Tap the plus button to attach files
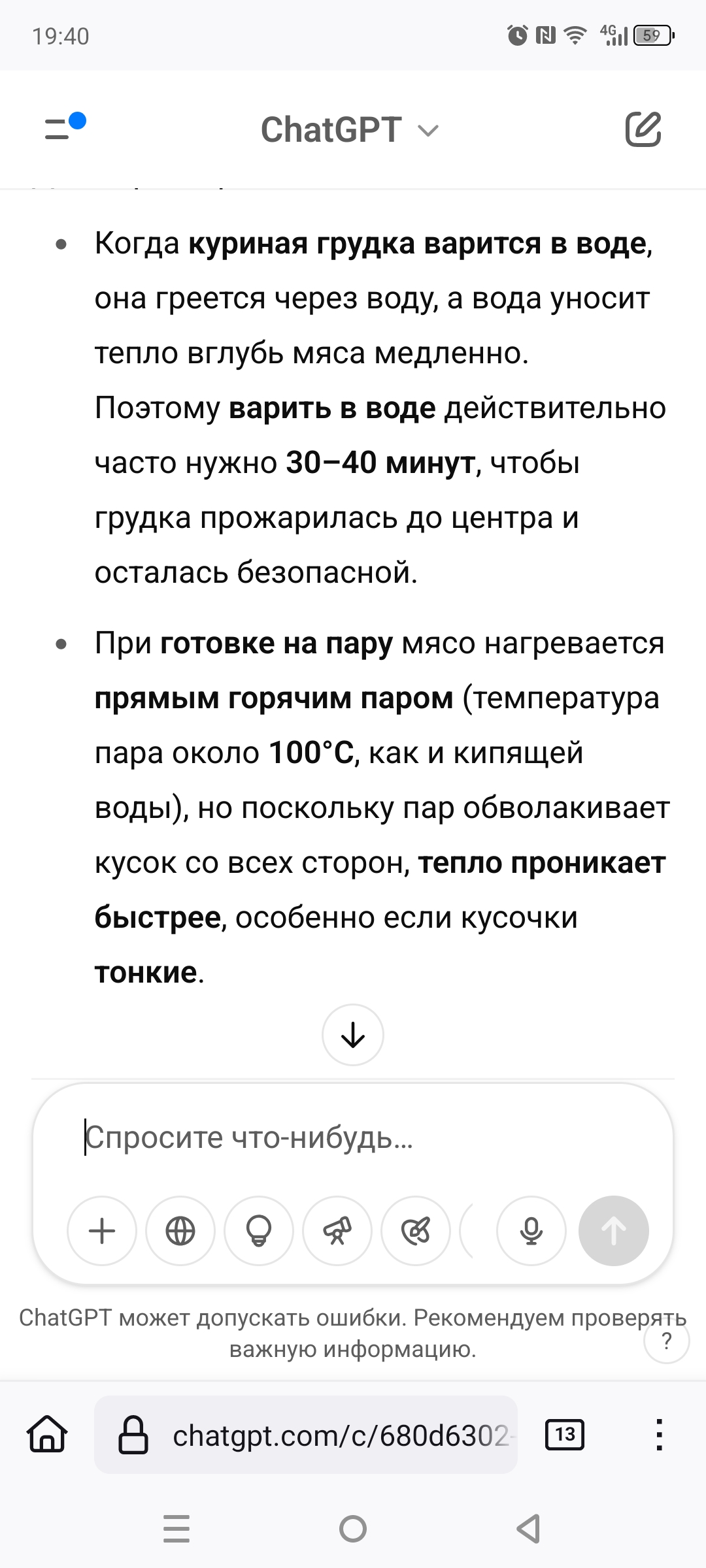Image resolution: width=706 pixels, height=1568 pixels. (102, 1231)
